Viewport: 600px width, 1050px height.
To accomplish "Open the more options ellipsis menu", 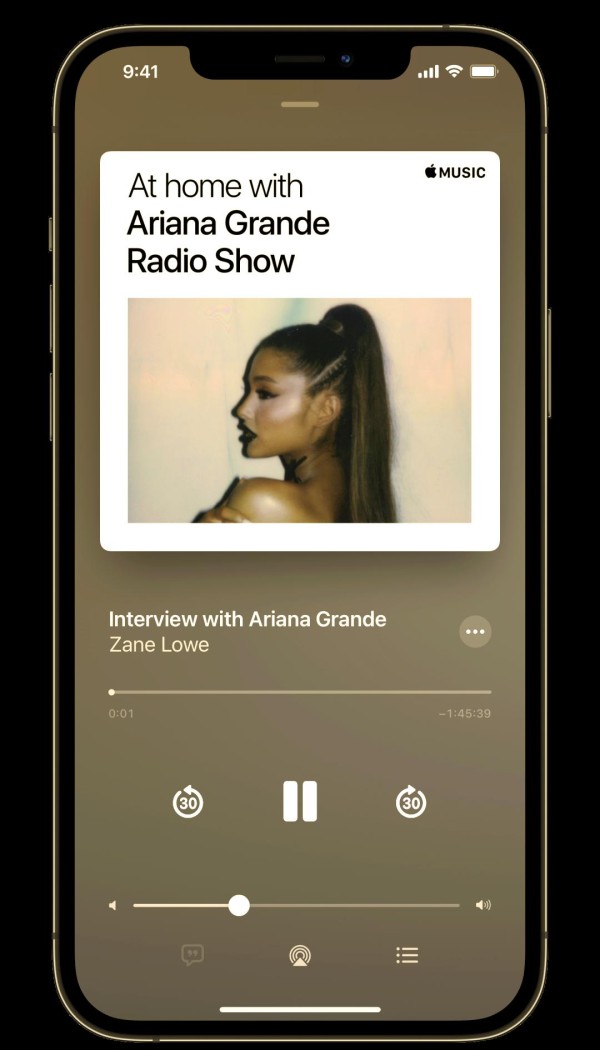I will 475,632.
